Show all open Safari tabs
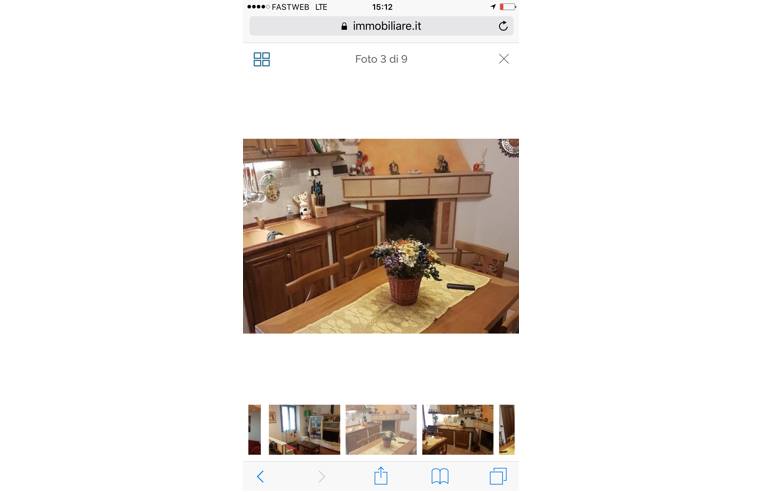The image size is (764, 492). point(498,477)
